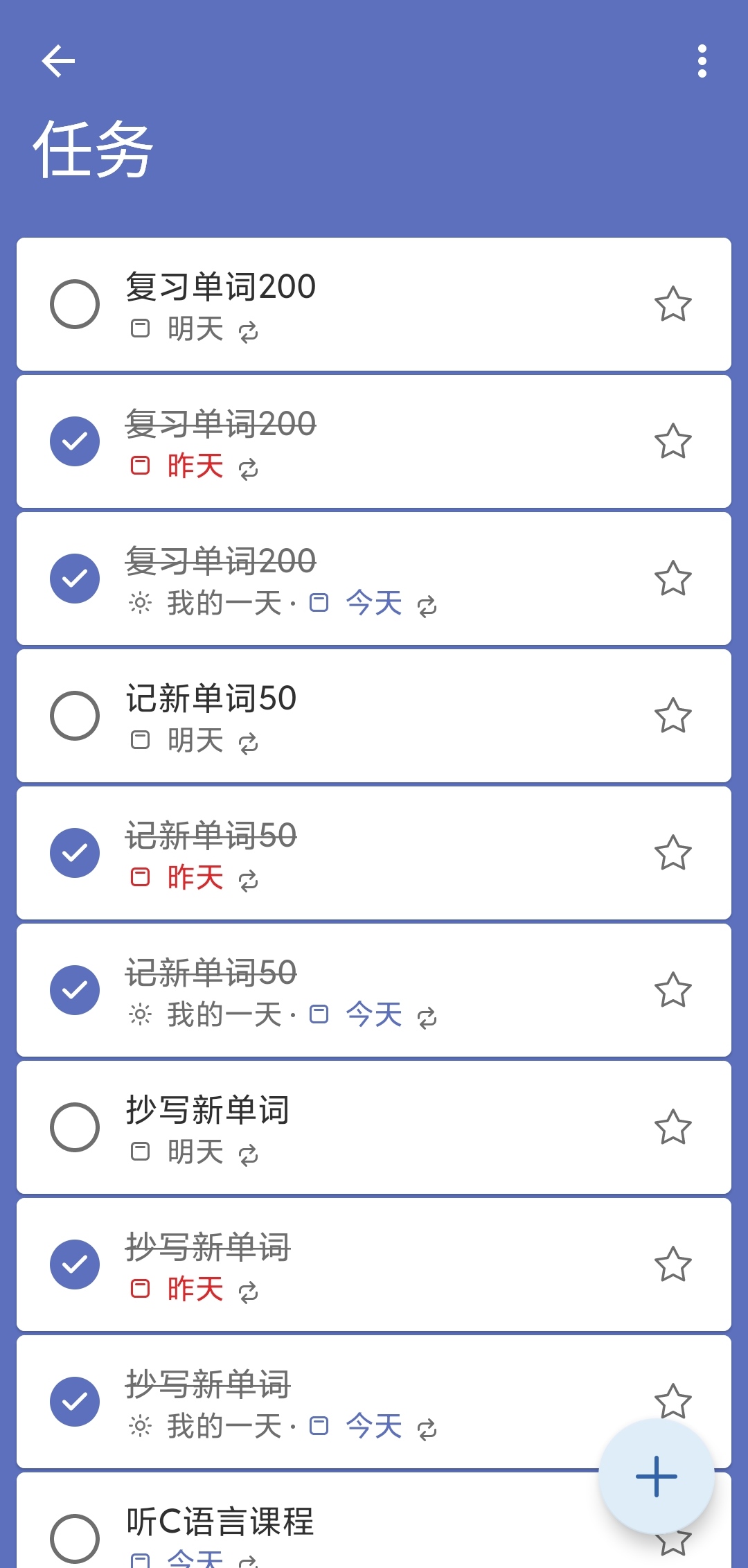Viewport: 748px width, 1568px height.
Task: Mark 复习单词200 due 明天 as completed
Action: point(75,304)
